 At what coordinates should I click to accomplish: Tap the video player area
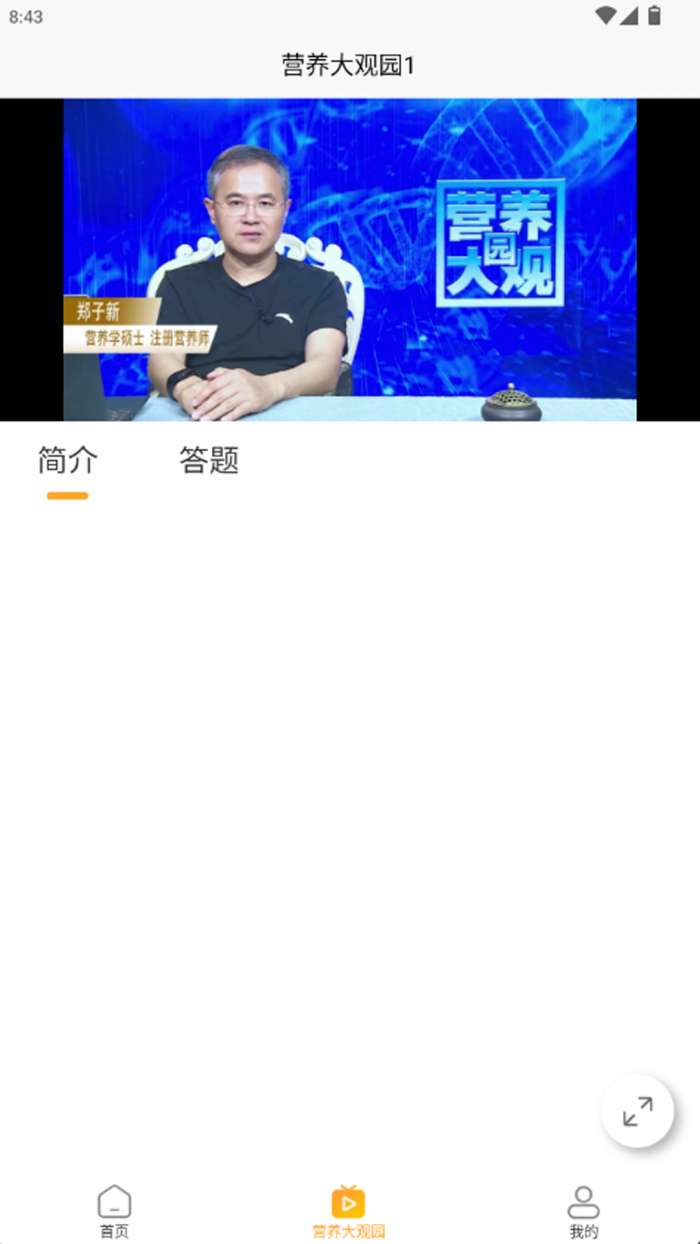(350, 260)
